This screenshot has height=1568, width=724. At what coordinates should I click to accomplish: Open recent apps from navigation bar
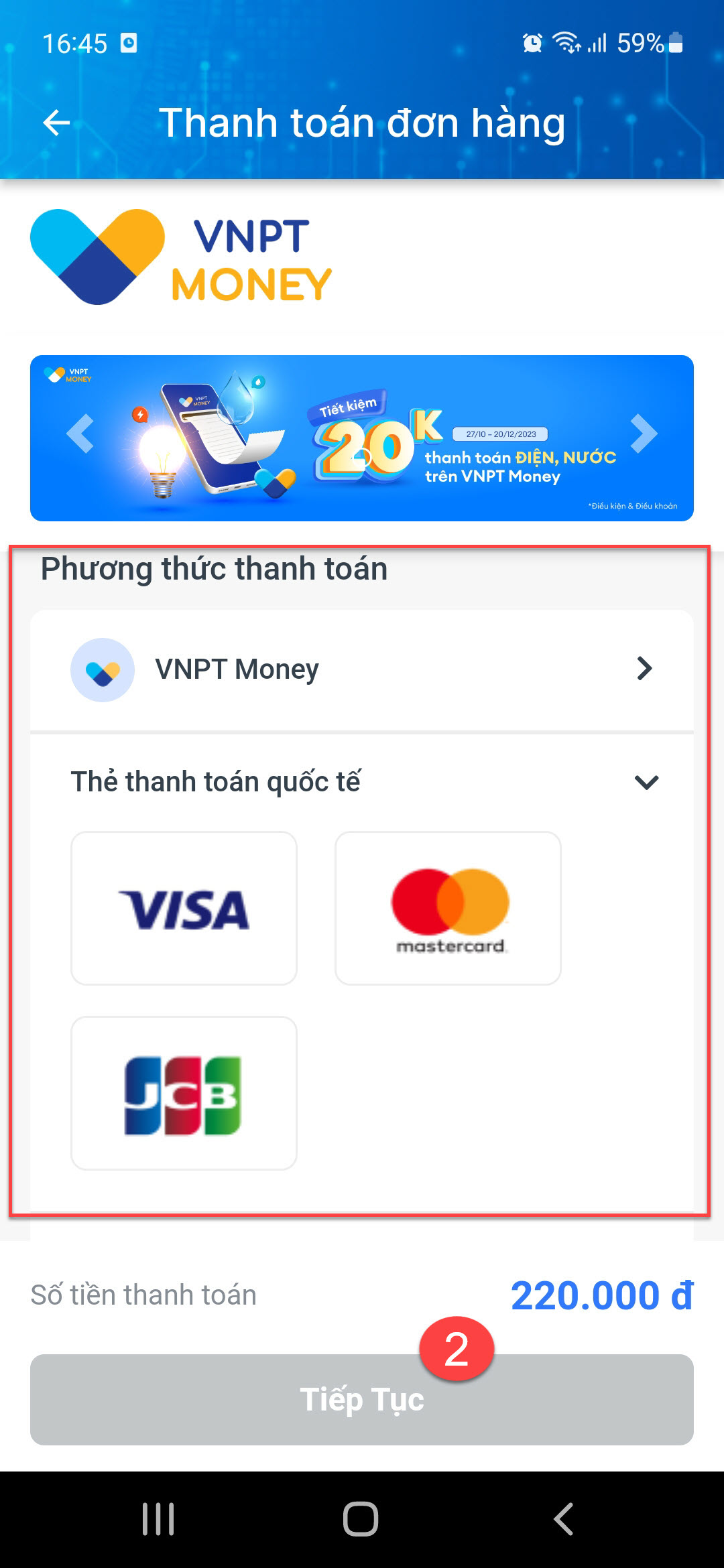point(158,1518)
